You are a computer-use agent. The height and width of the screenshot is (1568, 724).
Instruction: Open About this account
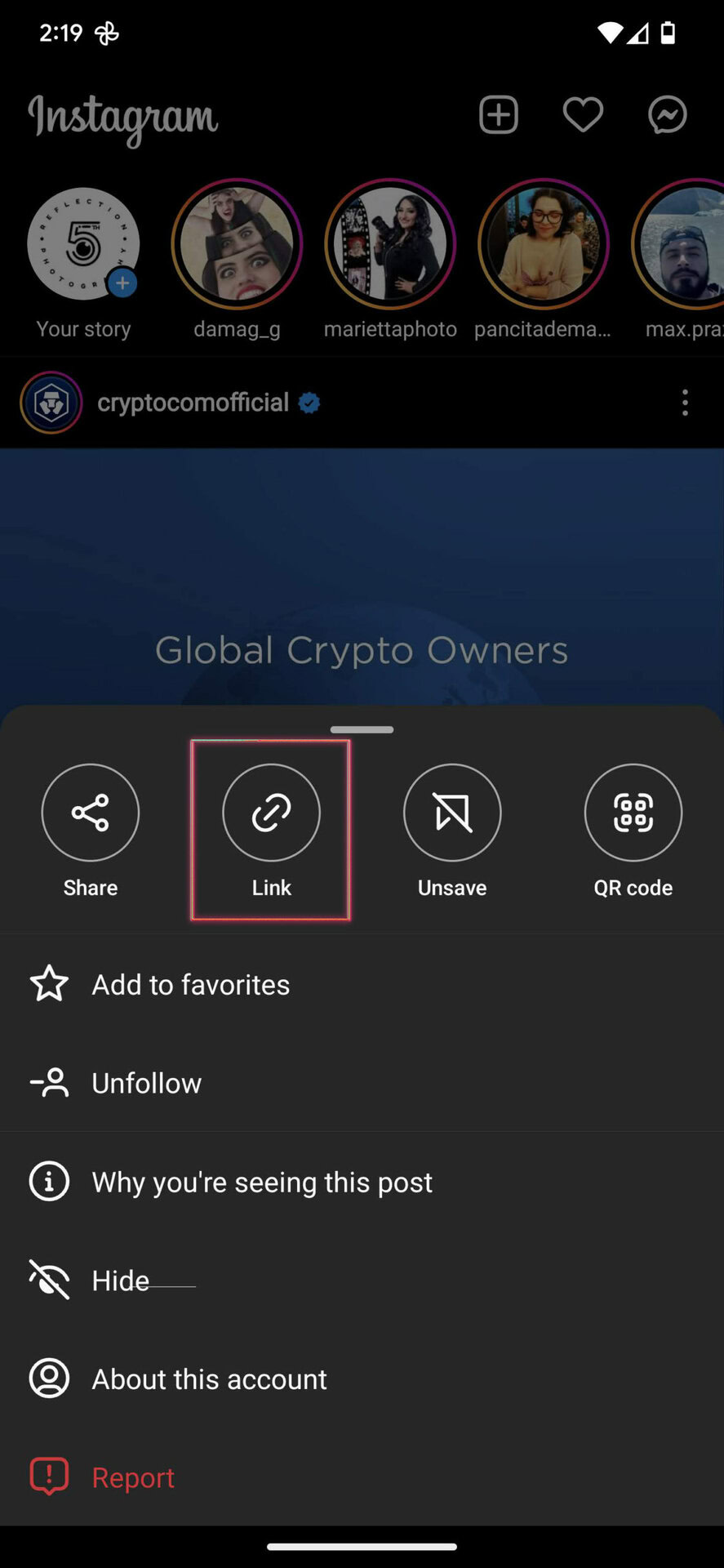click(x=209, y=1379)
